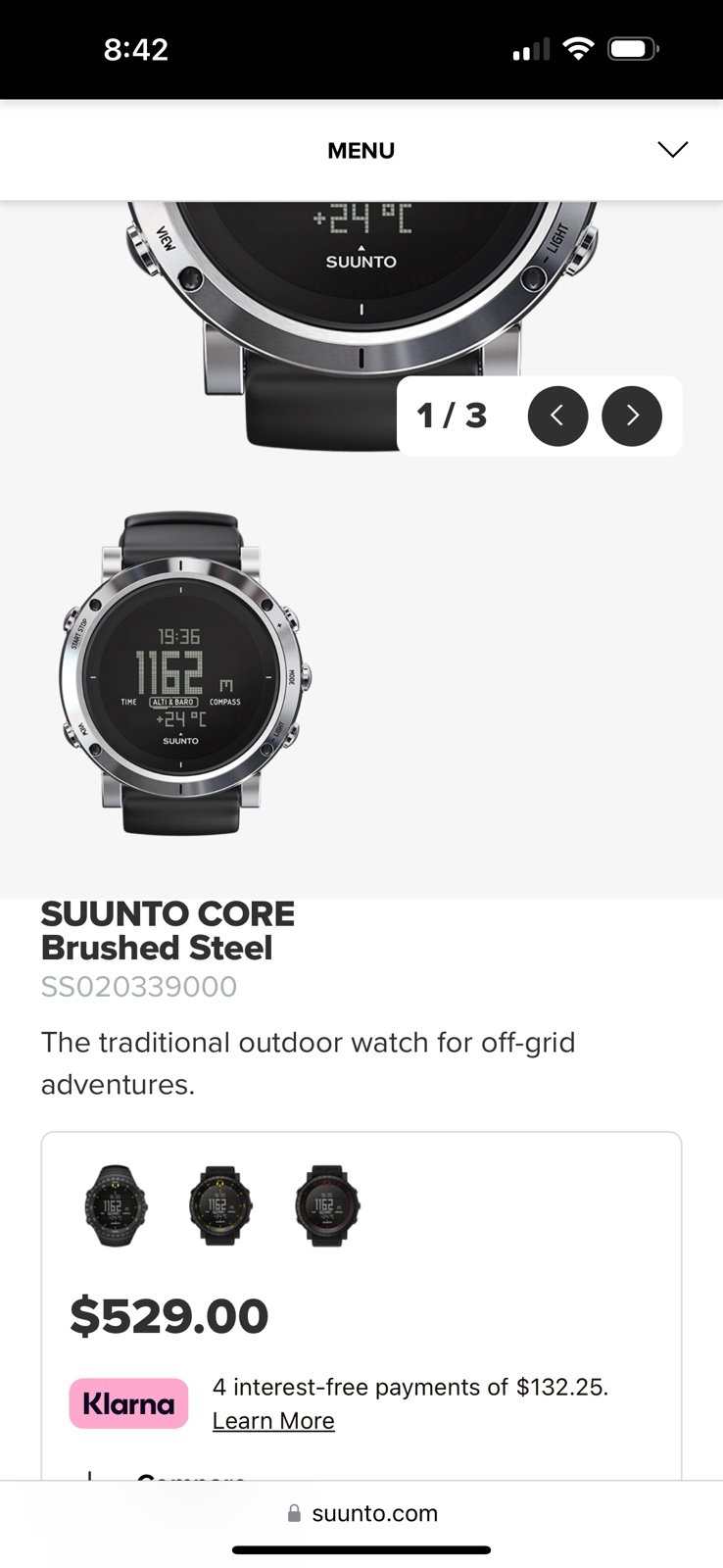
Task: Show the previous product image
Action: click(x=557, y=416)
